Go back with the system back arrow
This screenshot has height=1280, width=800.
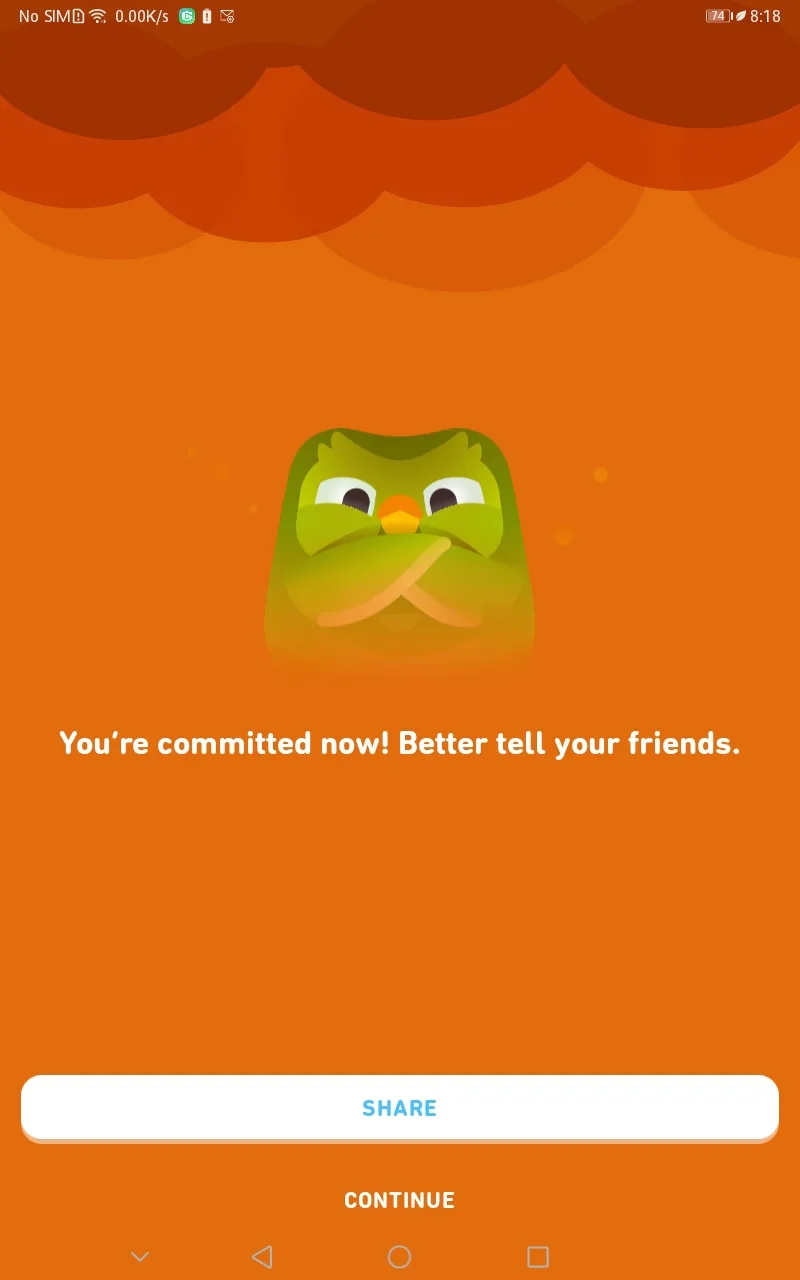click(262, 1257)
